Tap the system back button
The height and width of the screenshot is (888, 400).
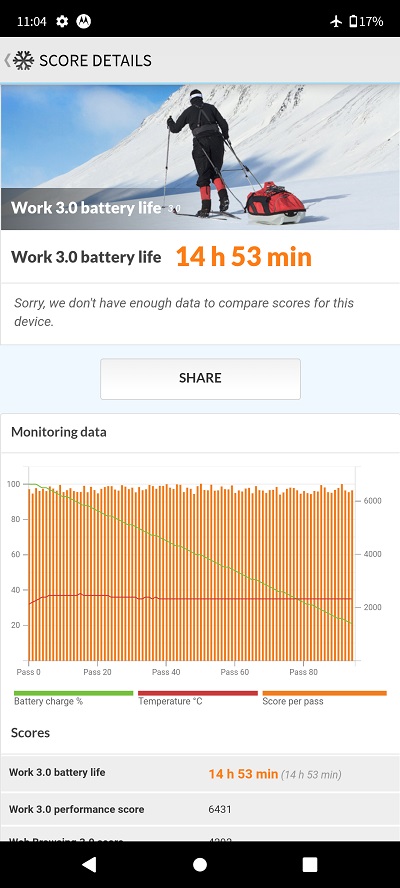point(89,864)
